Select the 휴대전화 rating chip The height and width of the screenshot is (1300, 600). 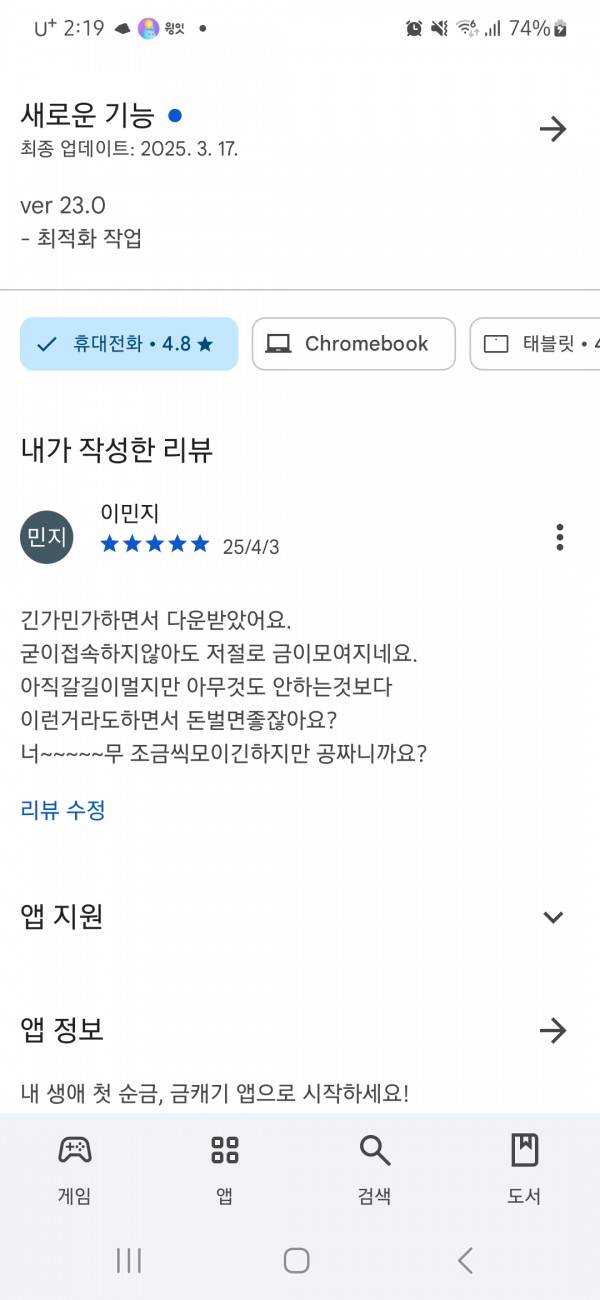coord(129,344)
